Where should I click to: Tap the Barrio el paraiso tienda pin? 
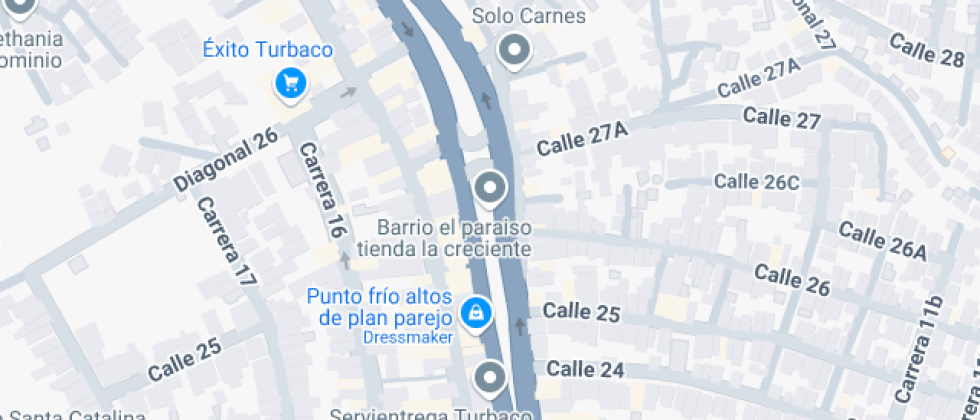click(x=489, y=187)
